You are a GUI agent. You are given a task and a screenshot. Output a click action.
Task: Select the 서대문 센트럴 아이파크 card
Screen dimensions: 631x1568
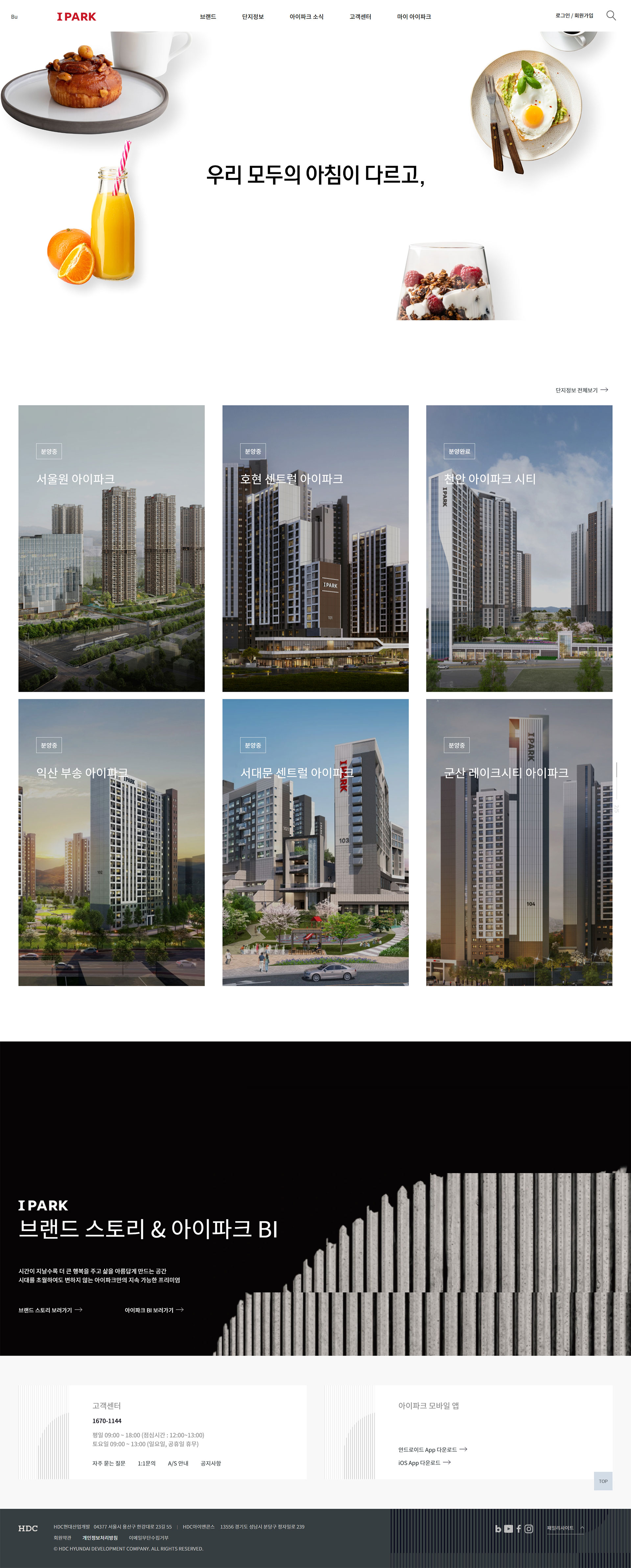click(x=315, y=842)
